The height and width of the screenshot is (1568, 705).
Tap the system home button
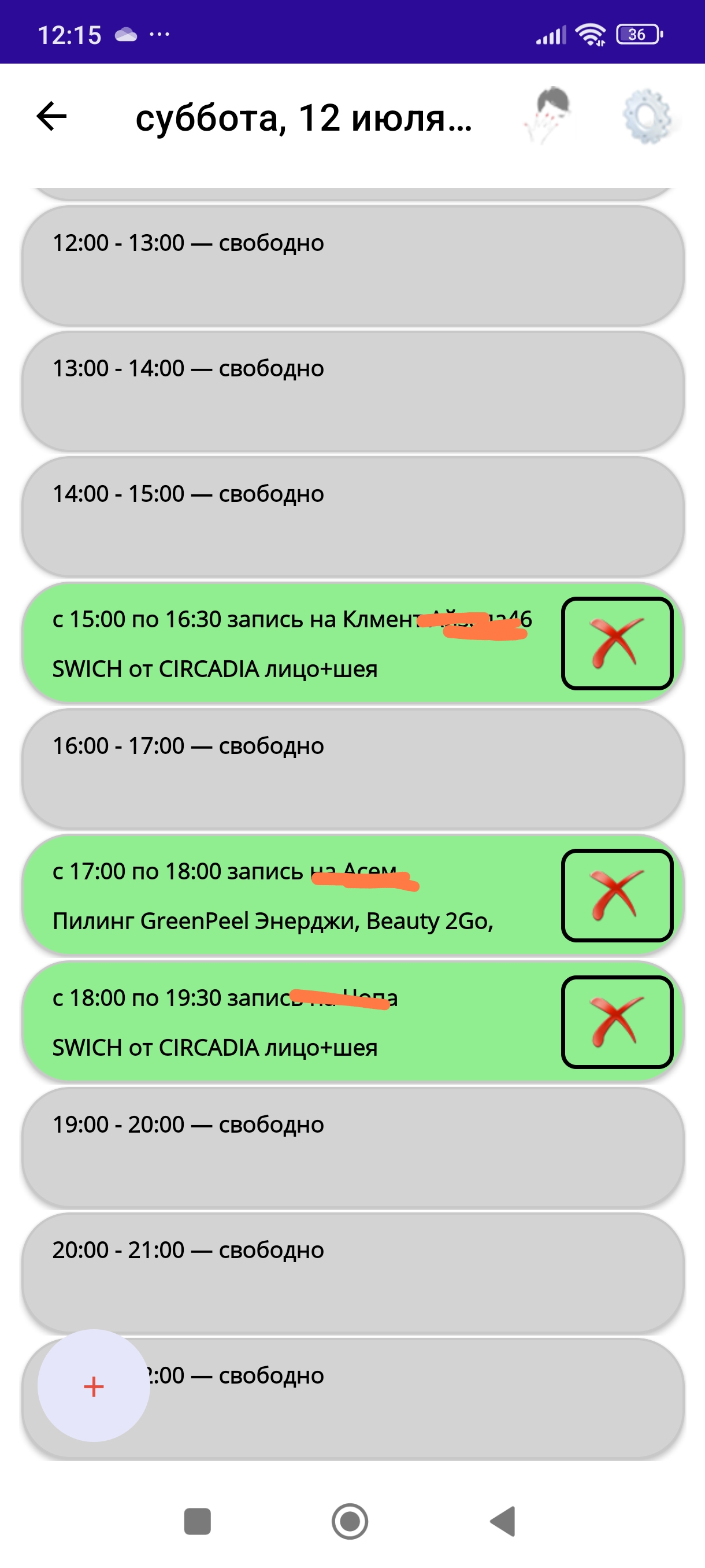[350, 1522]
